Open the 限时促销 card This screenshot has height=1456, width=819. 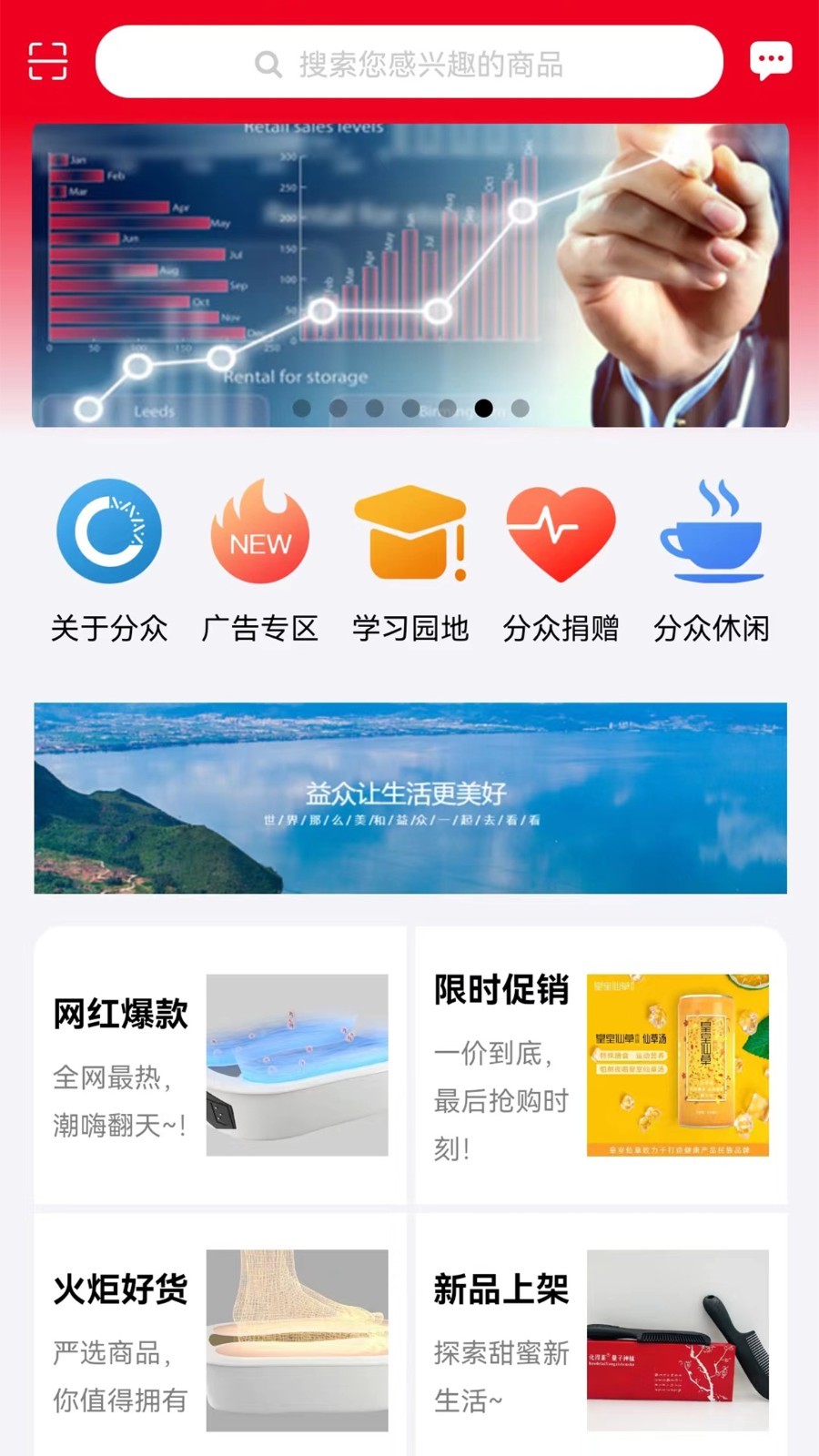(x=601, y=1066)
